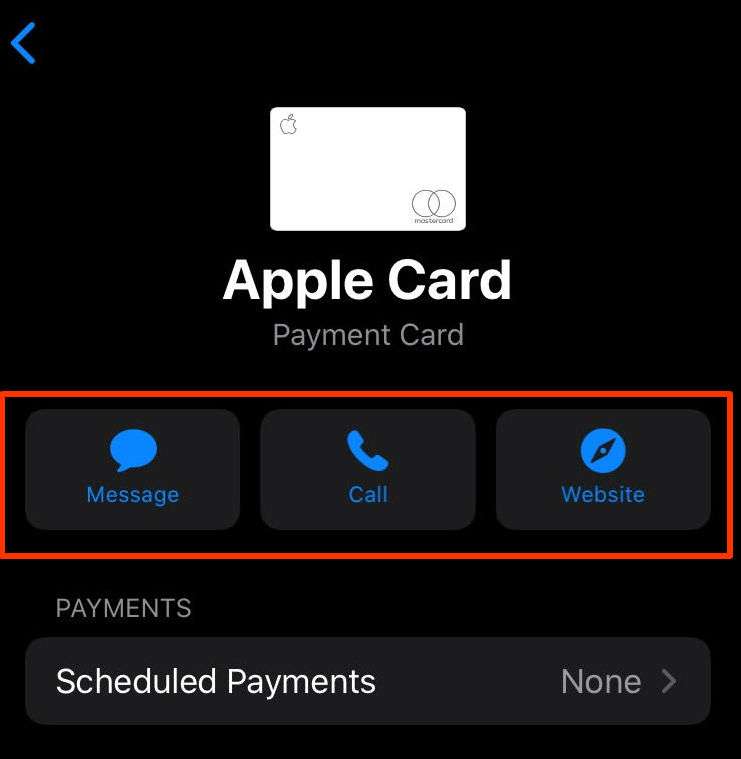Call Apple Card support
This screenshot has height=759, width=741.
click(368, 468)
